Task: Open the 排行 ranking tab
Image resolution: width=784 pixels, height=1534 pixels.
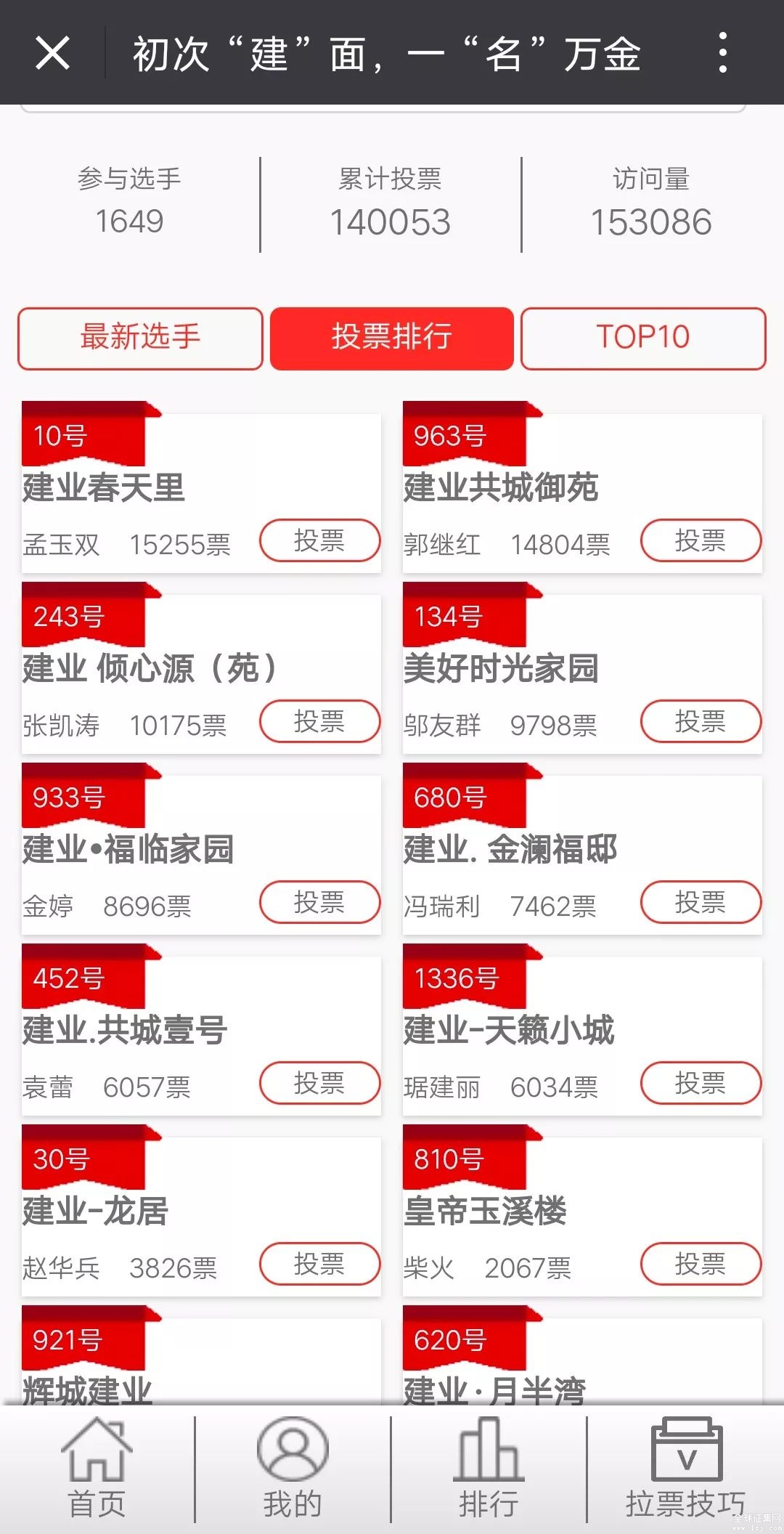Action: [489, 1469]
